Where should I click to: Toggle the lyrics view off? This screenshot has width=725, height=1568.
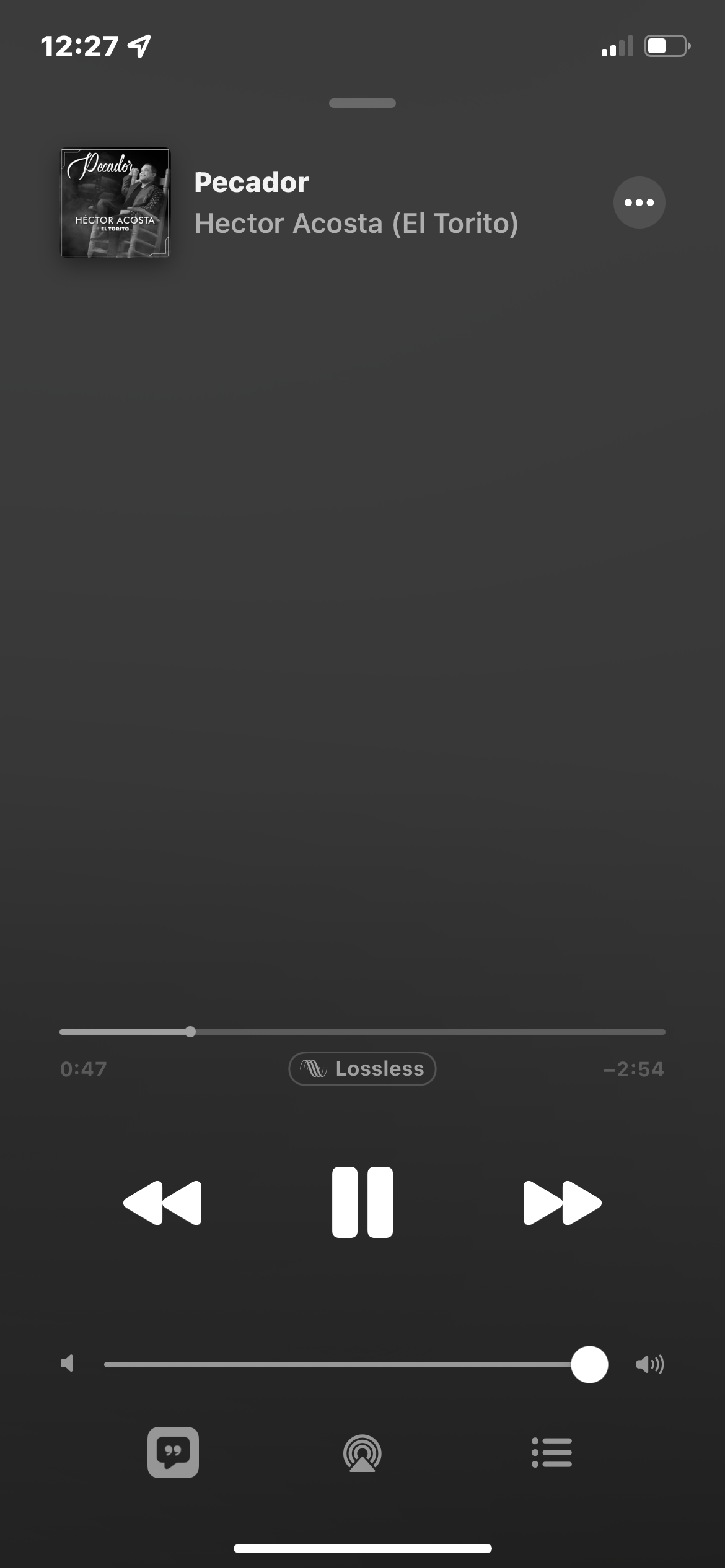pyautogui.click(x=173, y=1452)
